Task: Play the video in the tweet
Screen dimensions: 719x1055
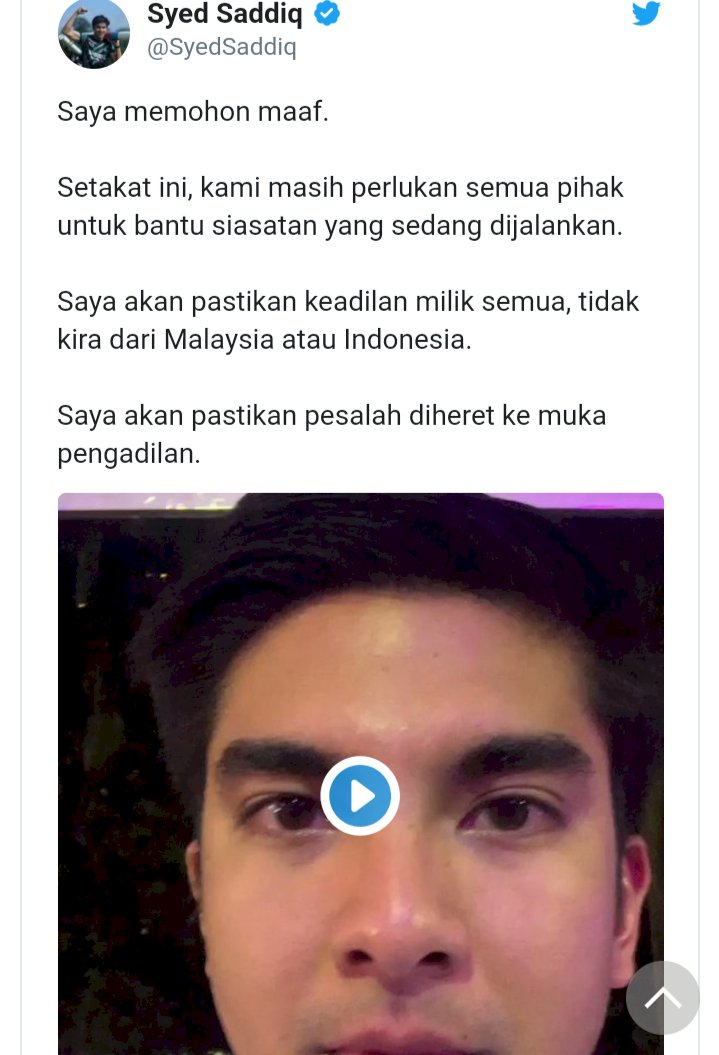Action: coord(360,796)
